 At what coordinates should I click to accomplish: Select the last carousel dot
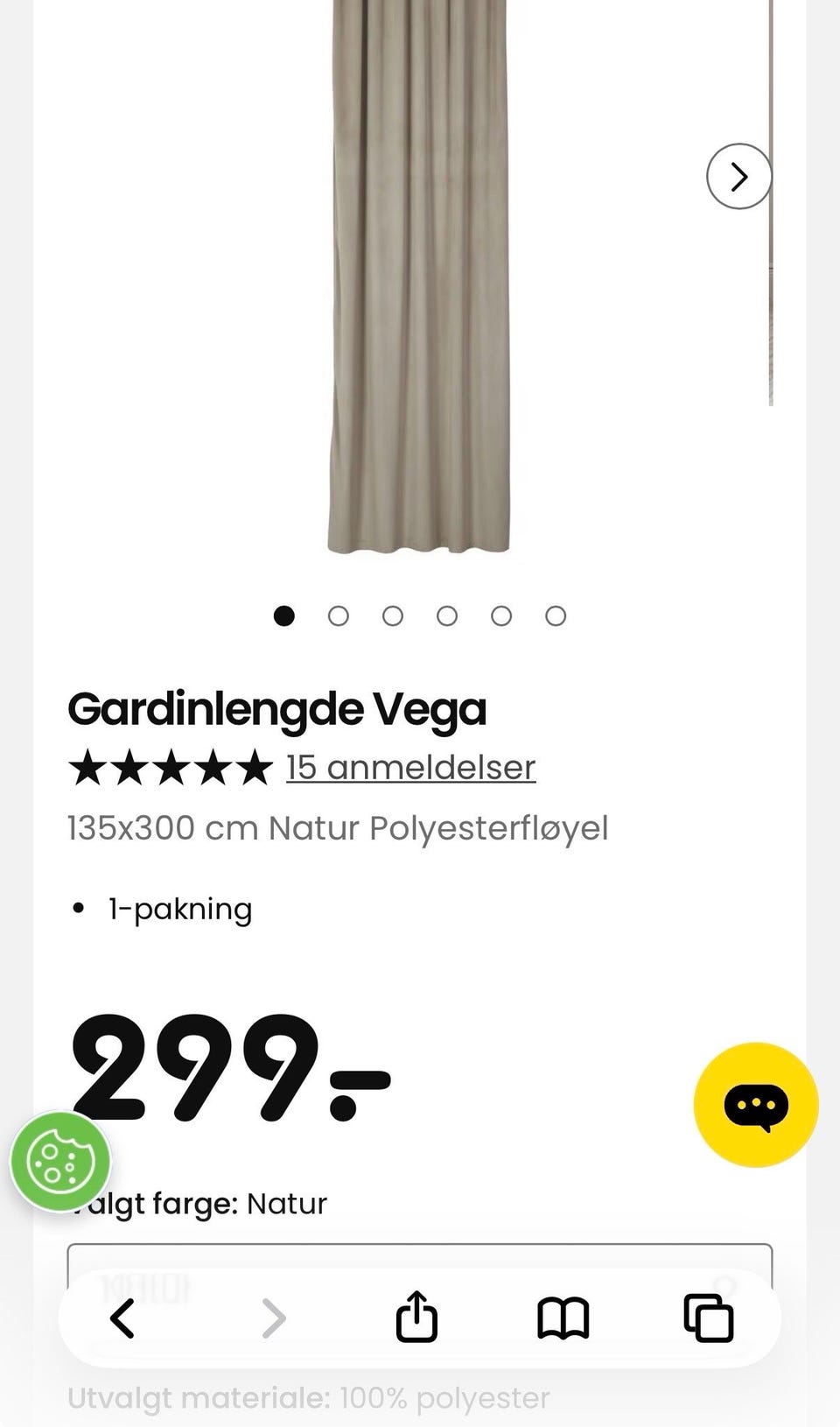[554, 615]
